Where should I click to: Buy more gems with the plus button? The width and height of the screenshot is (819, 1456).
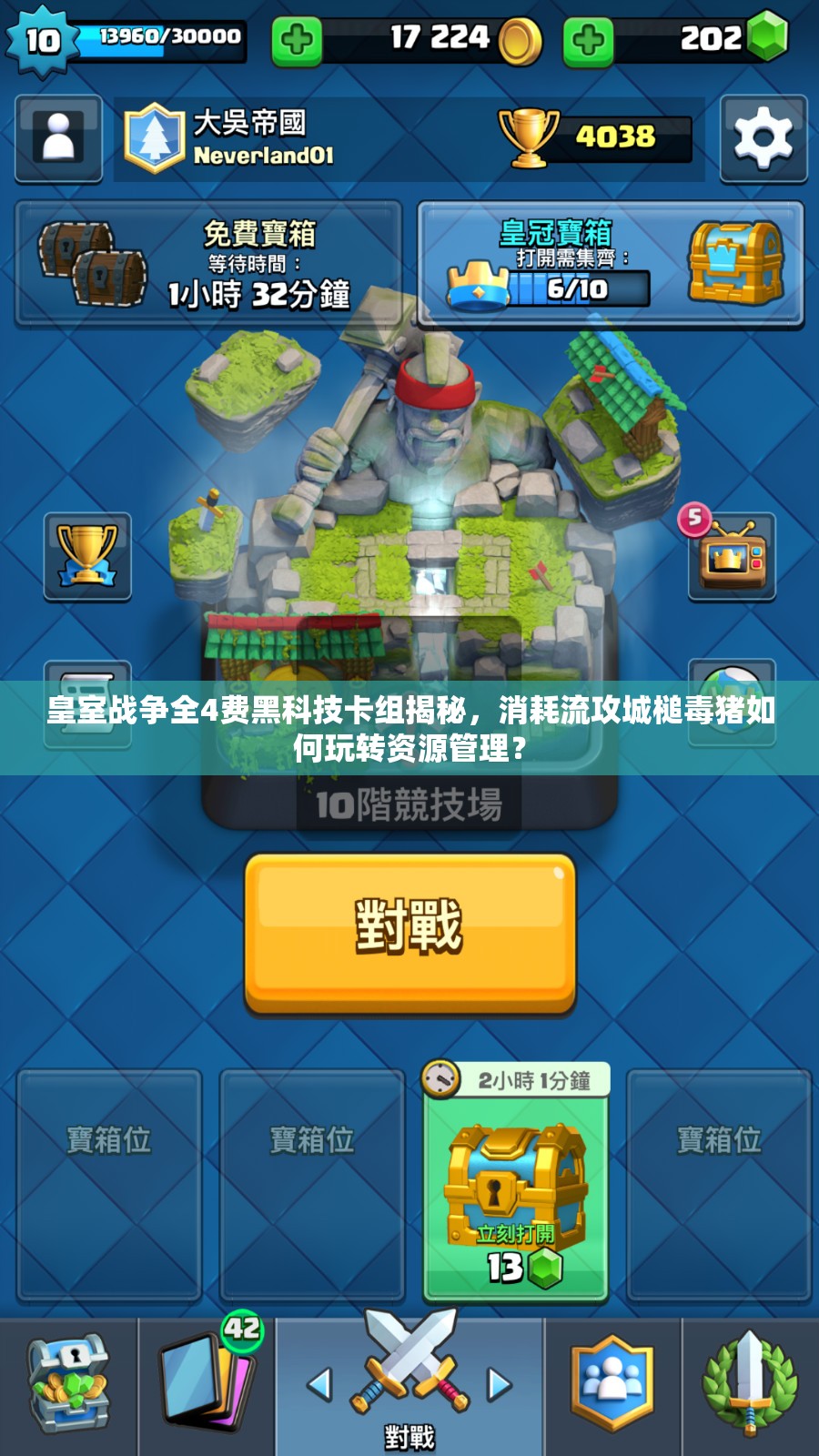588,40
